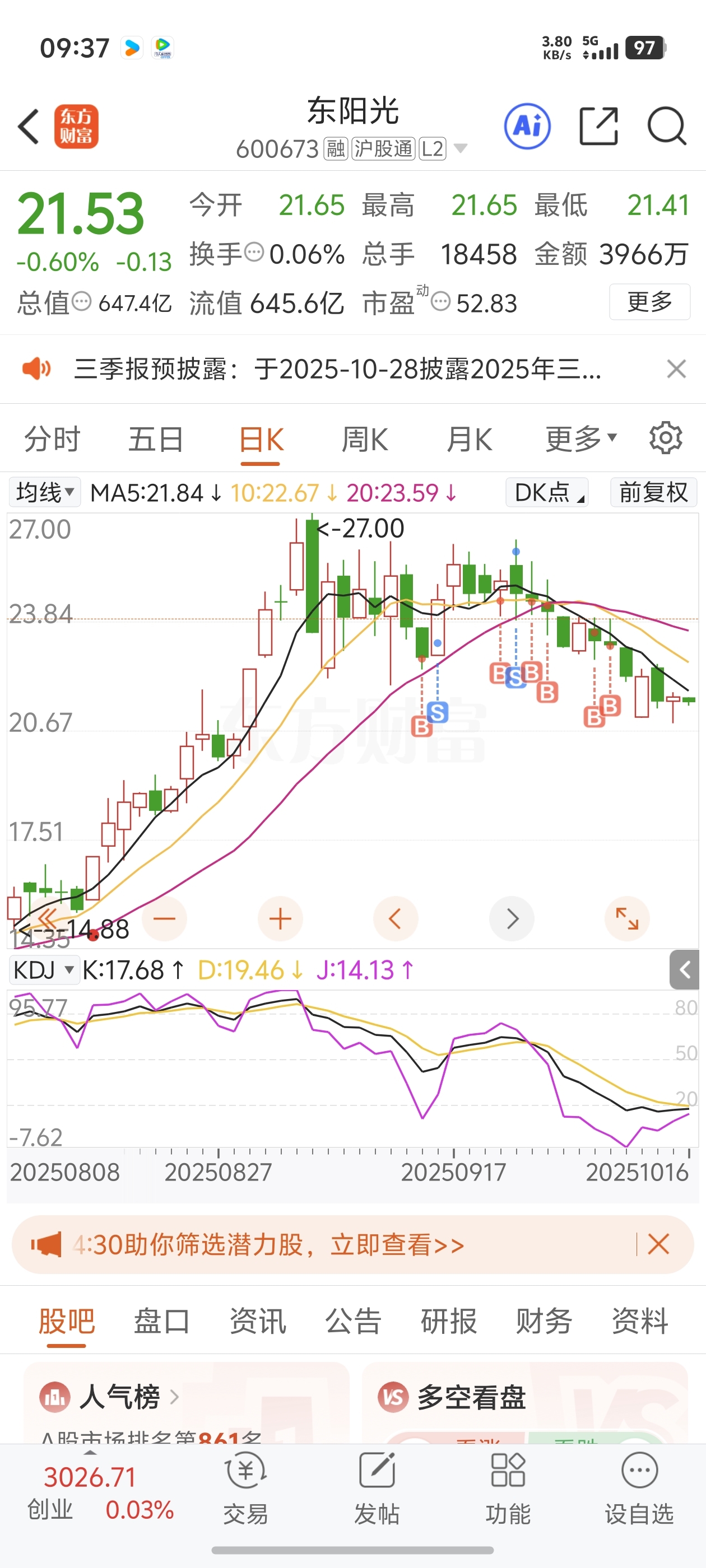Viewport: 706px width, 1568px height.
Task: Select the 月K chart tab
Action: (468, 439)
